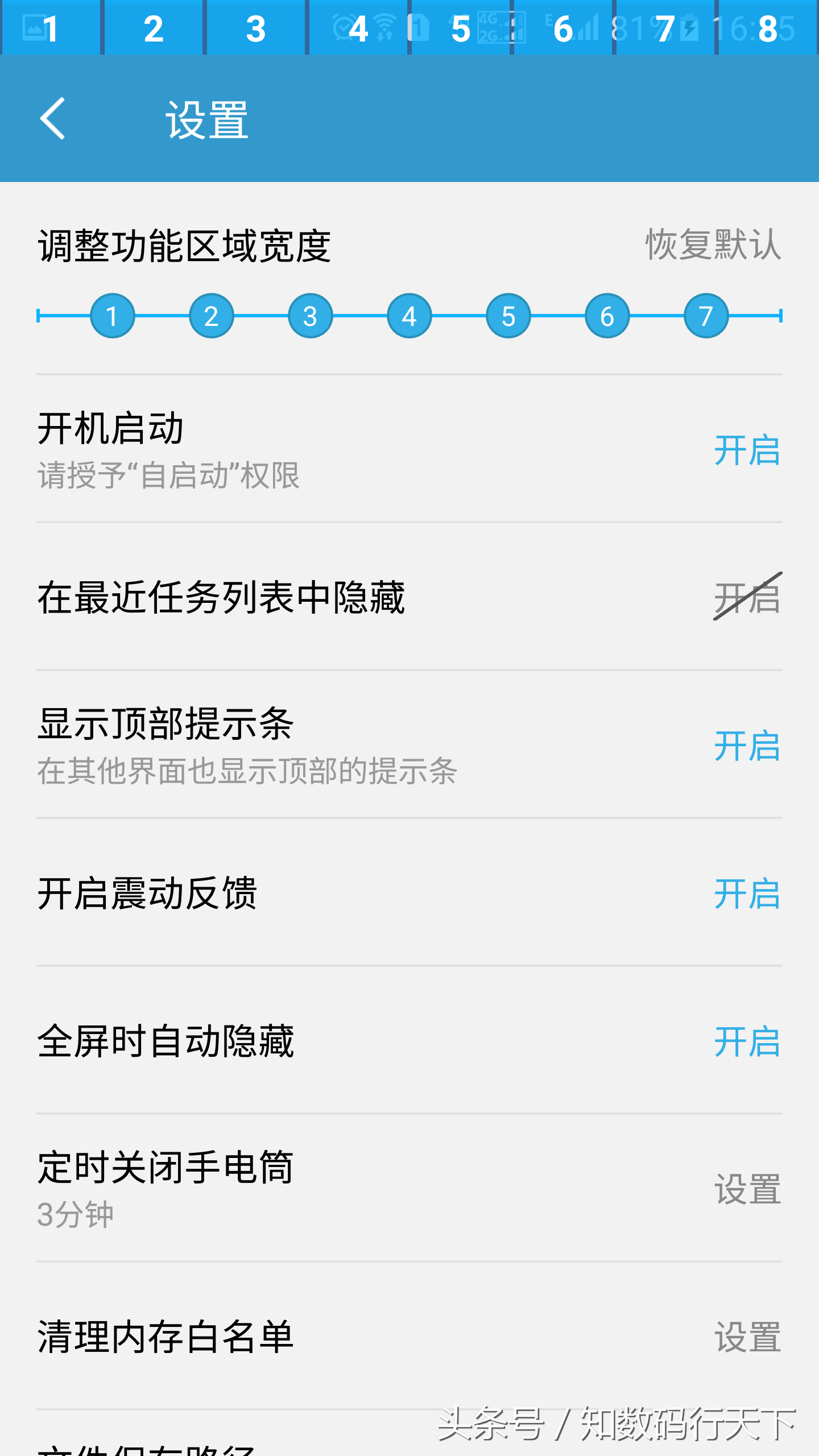This screenshot has width=819, height=1456.
Task: Toggle the 开机启动 setting
Action: tap(747, 450)
